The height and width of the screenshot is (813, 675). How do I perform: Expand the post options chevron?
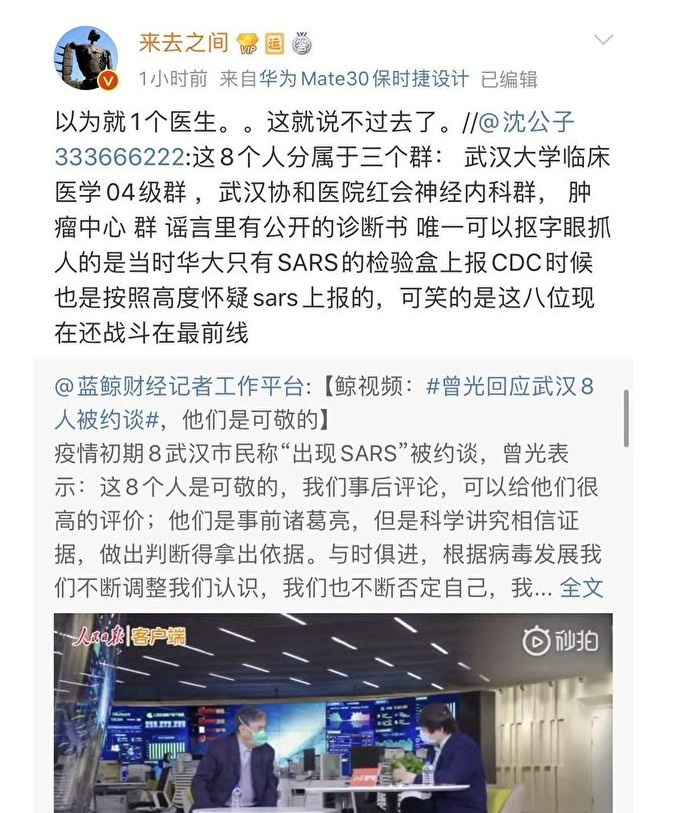(603, 41)
